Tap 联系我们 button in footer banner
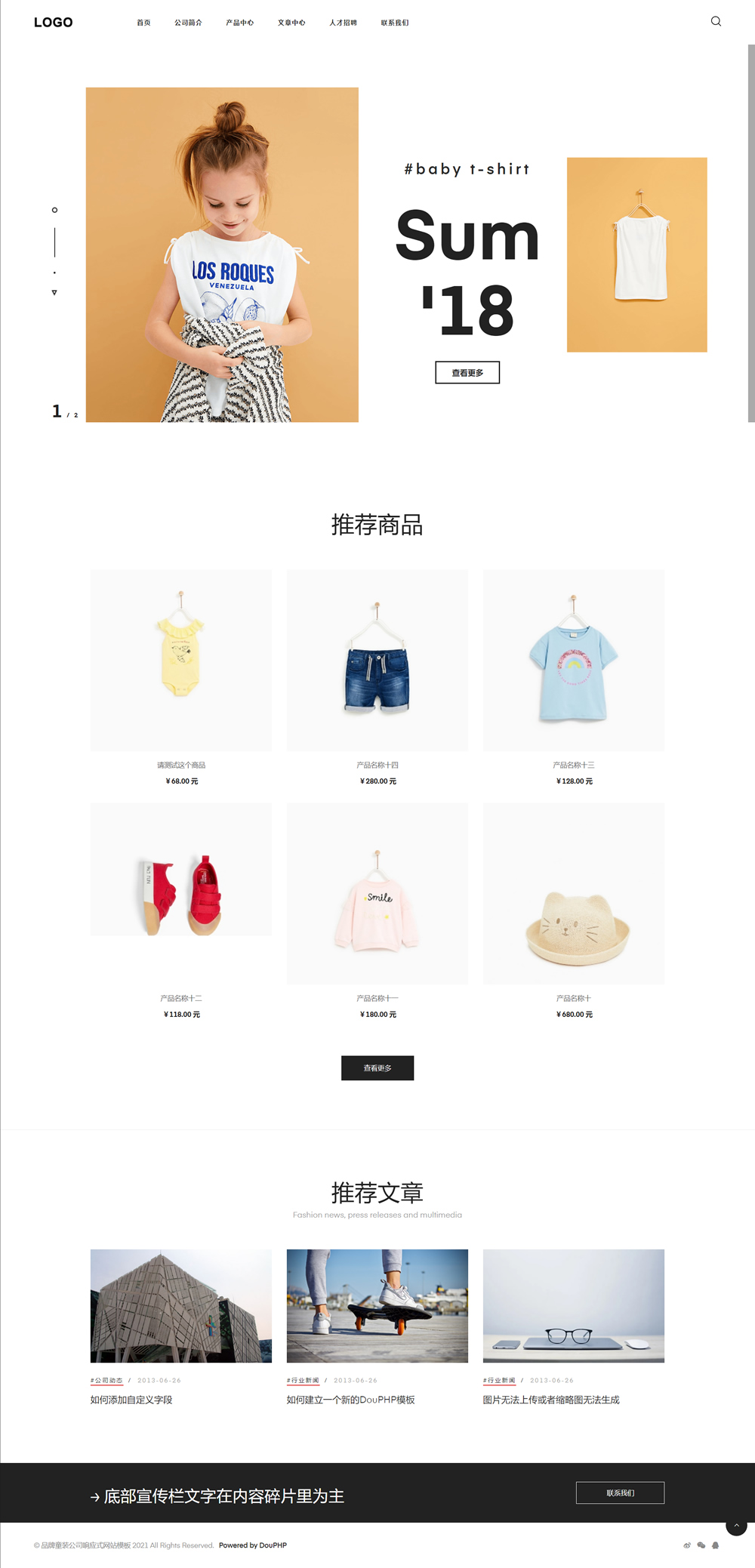 (x=620, y=1493)
